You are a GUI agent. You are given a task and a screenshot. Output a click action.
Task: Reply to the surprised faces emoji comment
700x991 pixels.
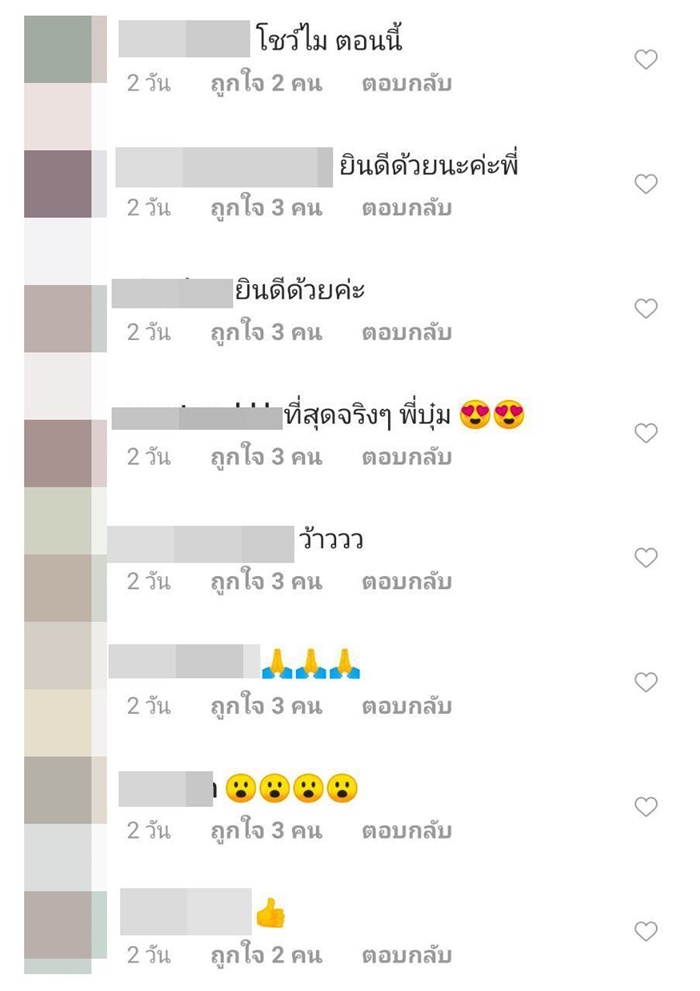[406, 831]
